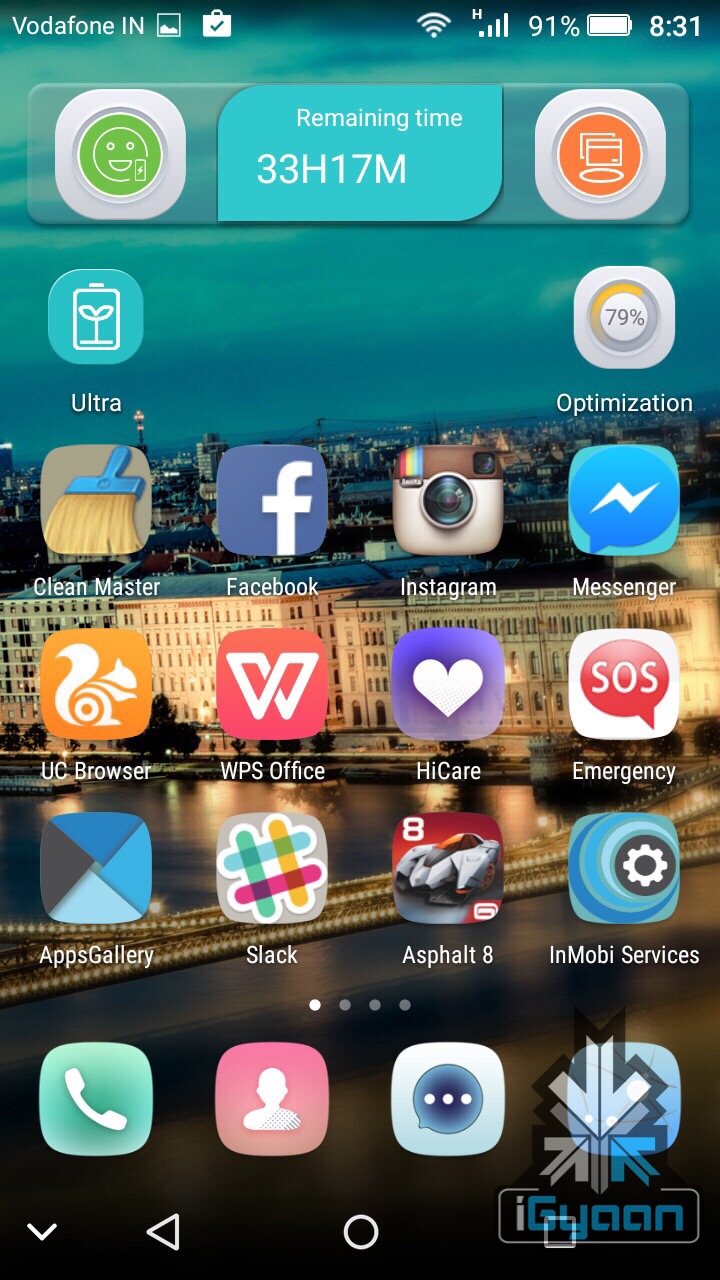Open the Facebook app

pos(272,500)
